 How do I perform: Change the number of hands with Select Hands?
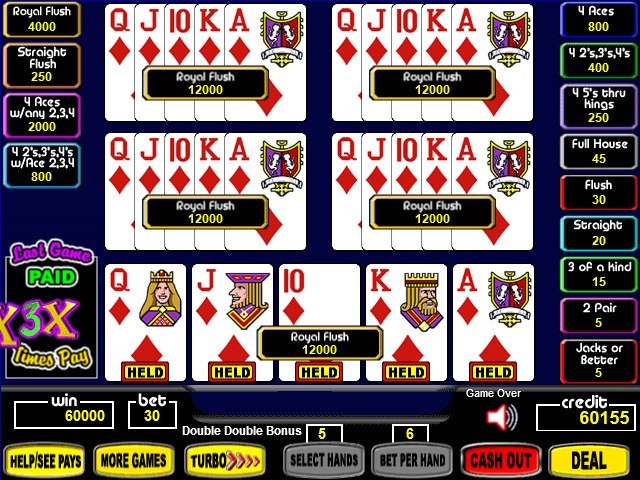(321, 460)
